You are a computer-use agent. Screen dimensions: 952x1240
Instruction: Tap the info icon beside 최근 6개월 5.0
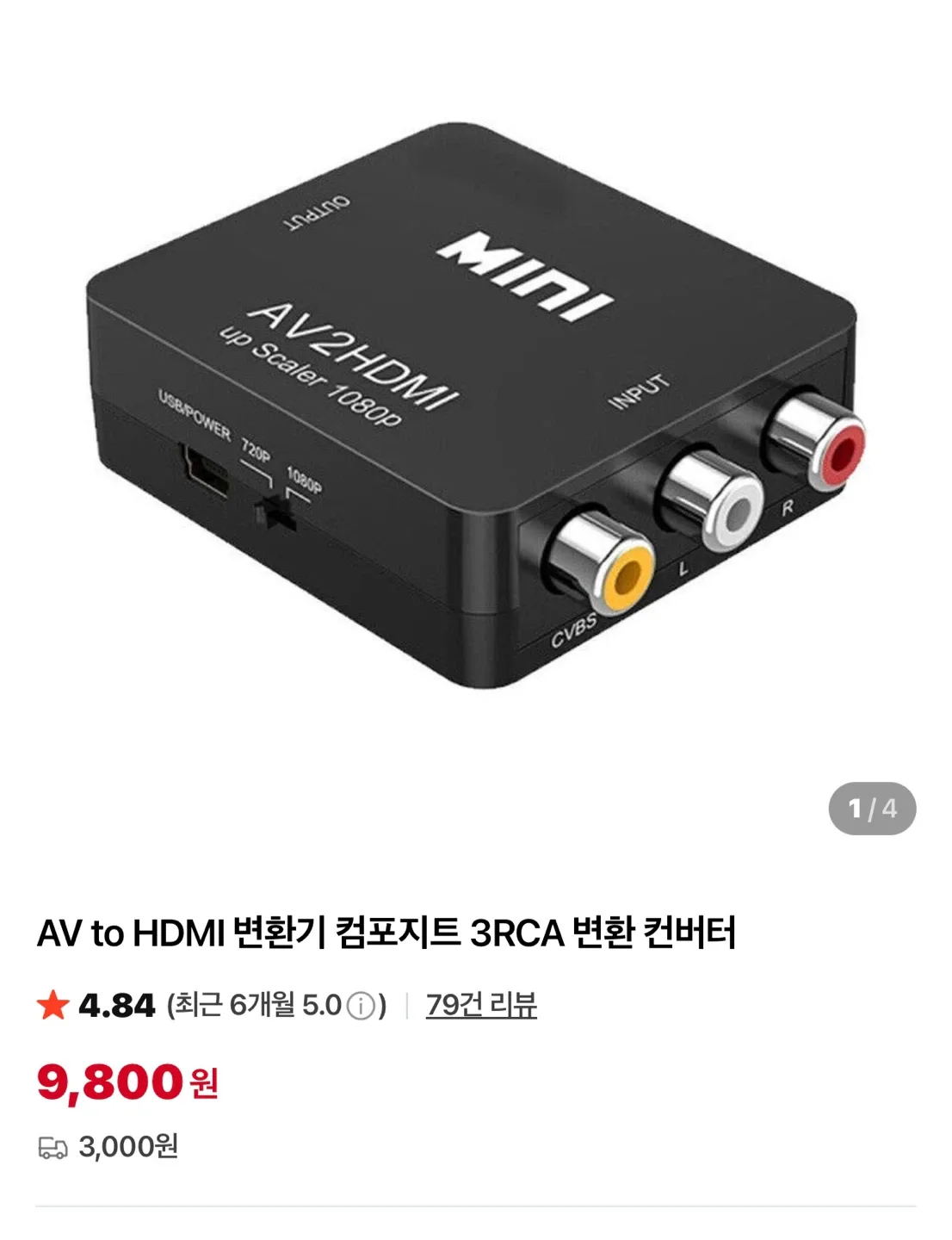(361, 1006)
